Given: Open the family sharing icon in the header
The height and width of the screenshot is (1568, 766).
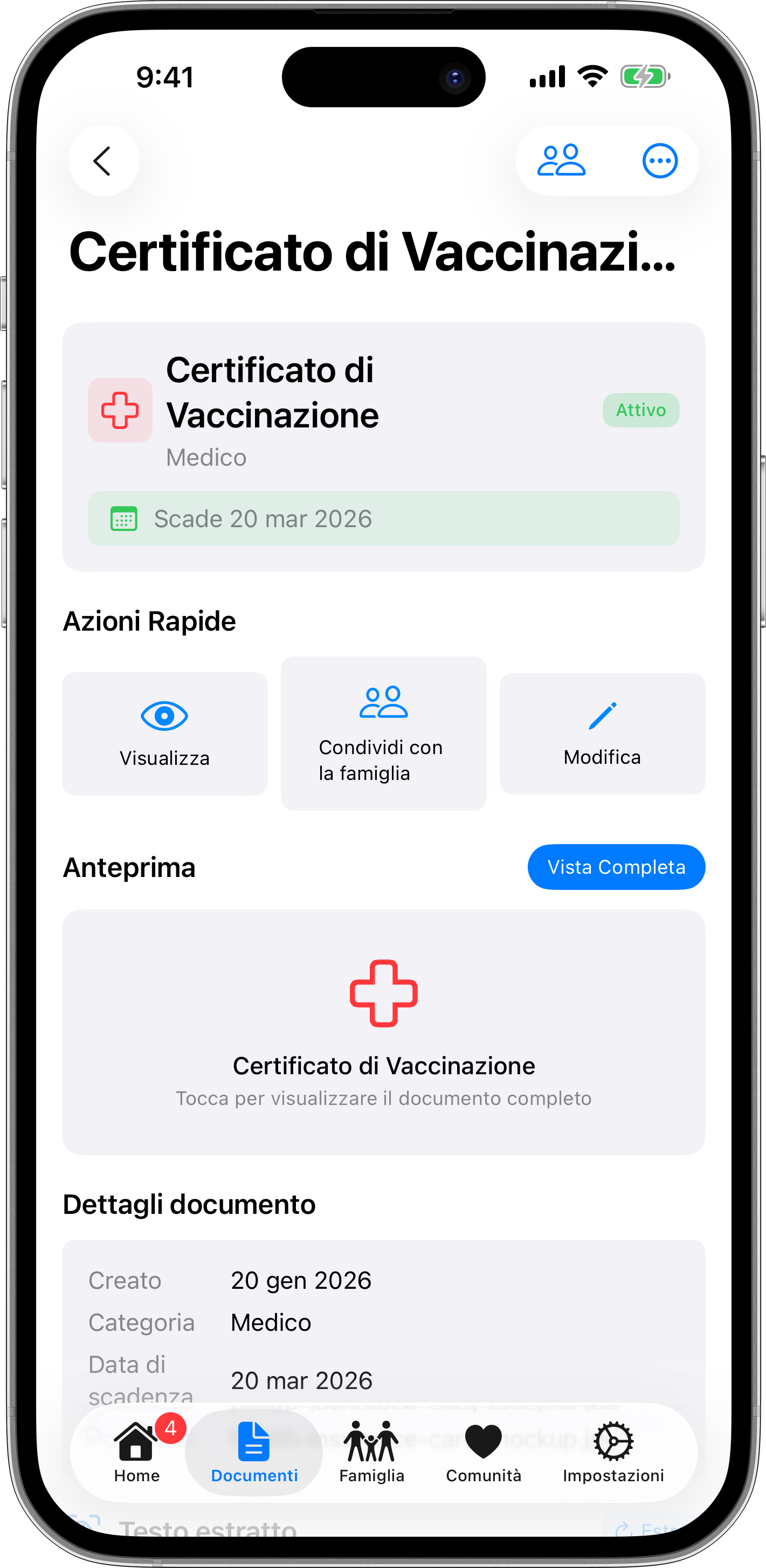Looking at the screenshot, I should [561, 161].
